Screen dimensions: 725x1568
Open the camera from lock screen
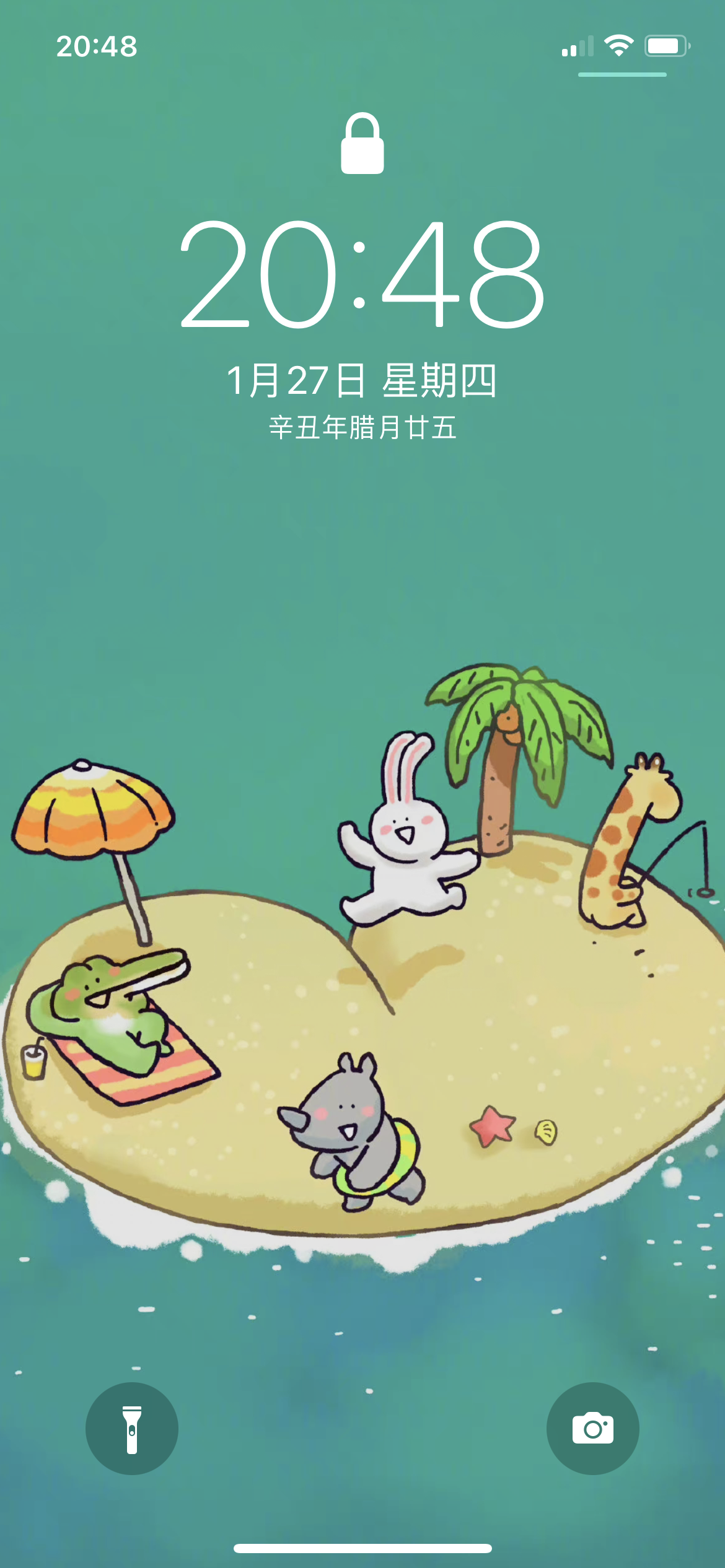(592, 1428)
